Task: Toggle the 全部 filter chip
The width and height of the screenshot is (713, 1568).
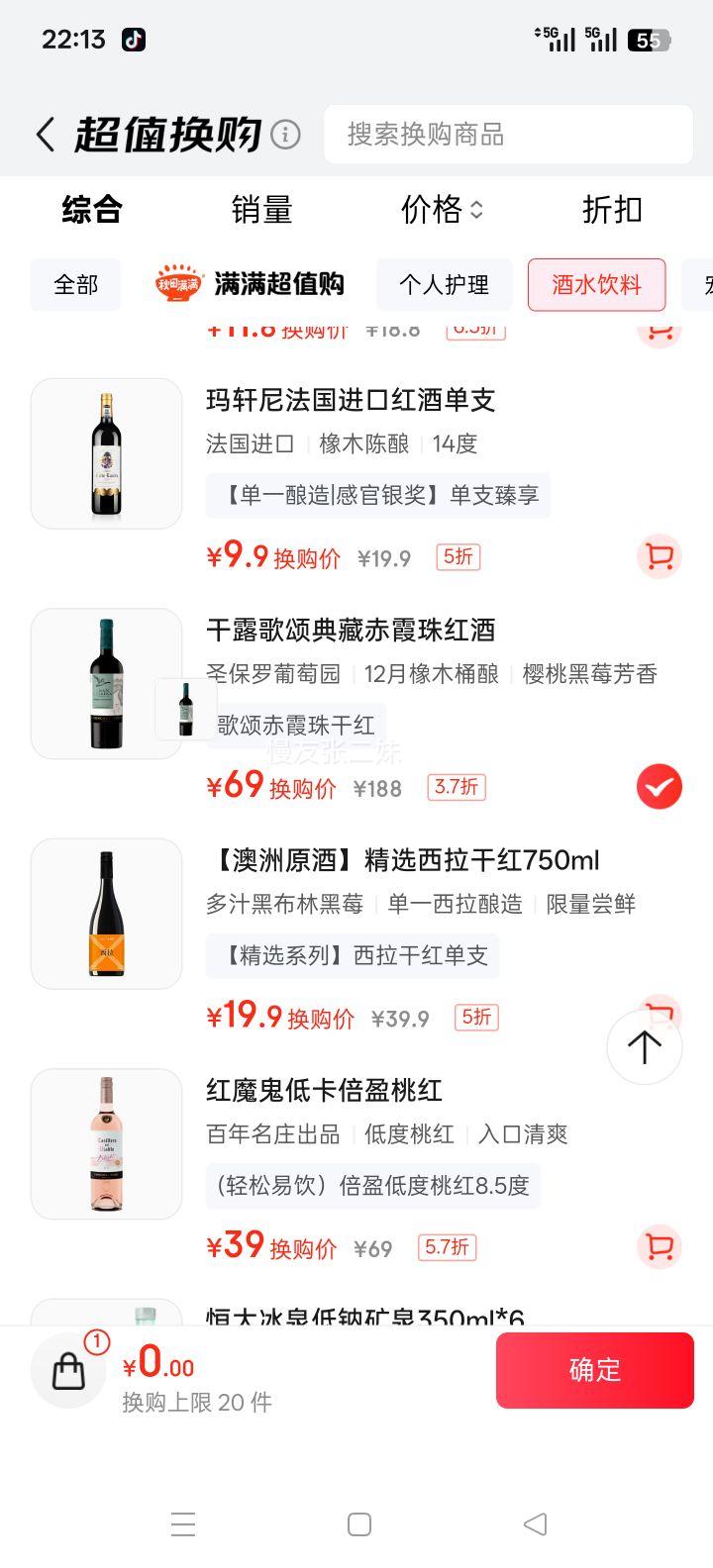Action: pos(75,284)
